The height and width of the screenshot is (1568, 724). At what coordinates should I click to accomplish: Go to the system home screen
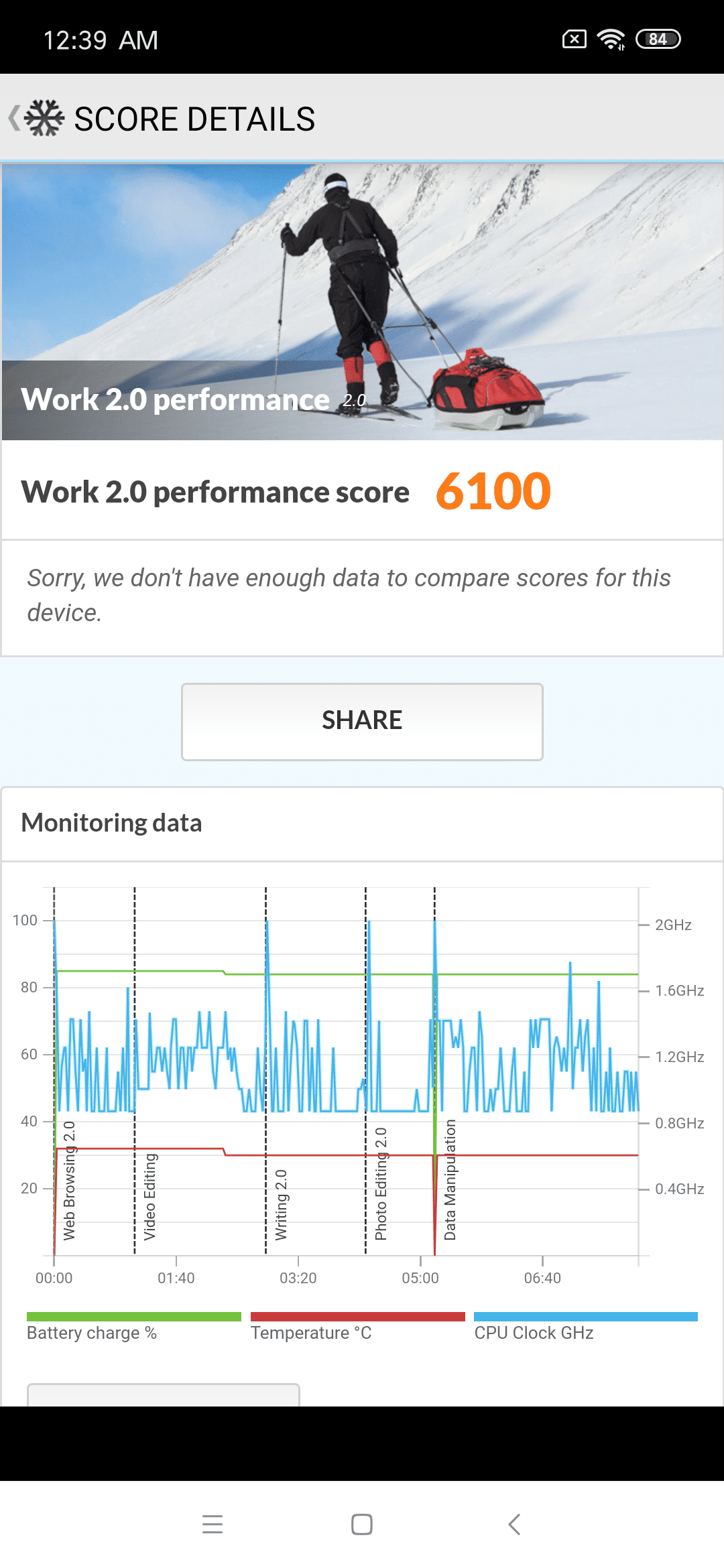point(362,1524)
